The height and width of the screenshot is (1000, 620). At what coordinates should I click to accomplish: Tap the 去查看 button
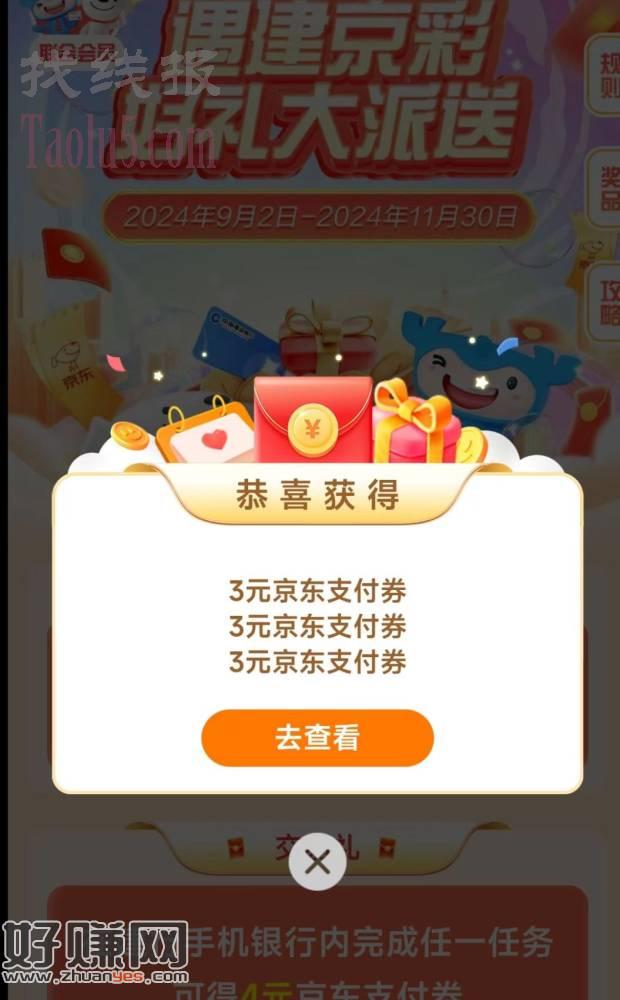317,738
